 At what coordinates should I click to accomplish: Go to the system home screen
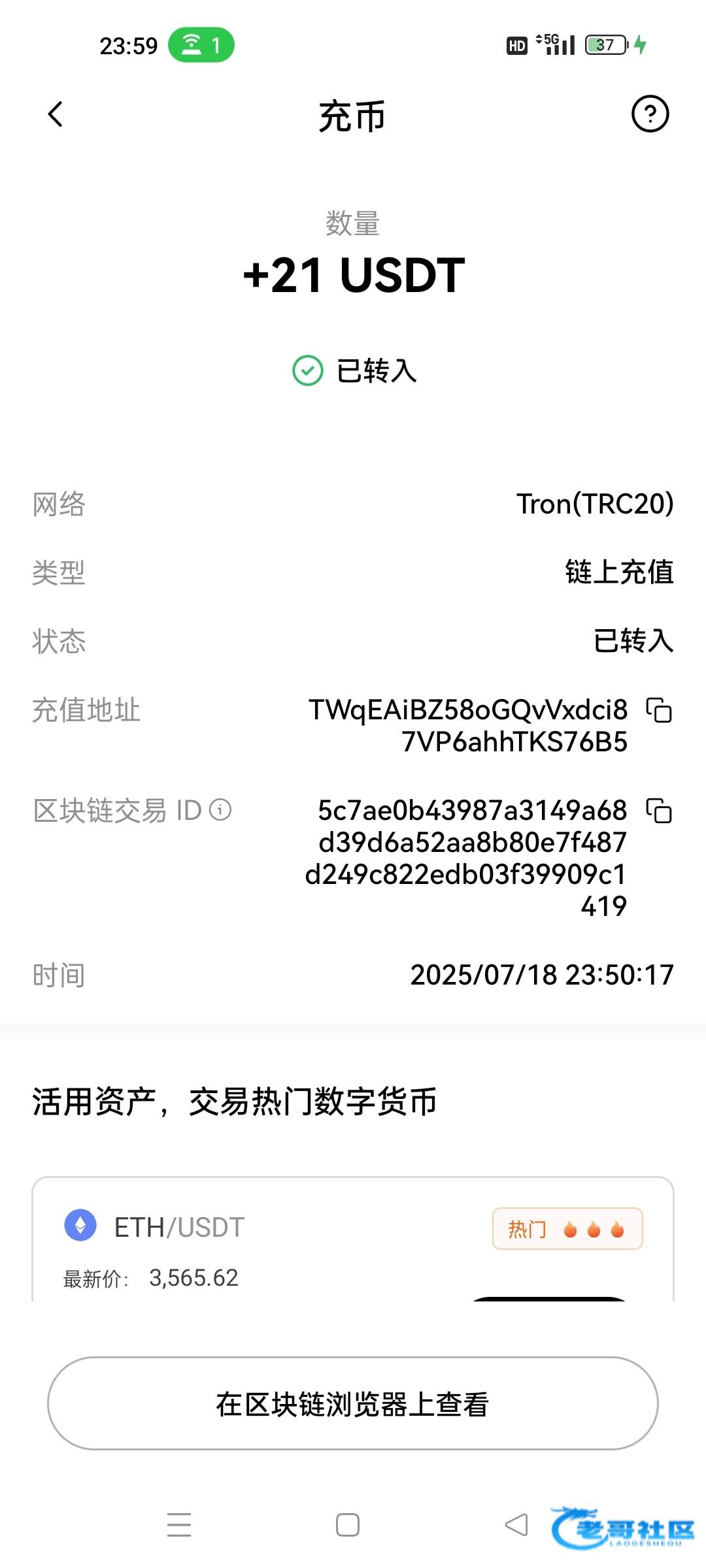(x=347, y=1525)
